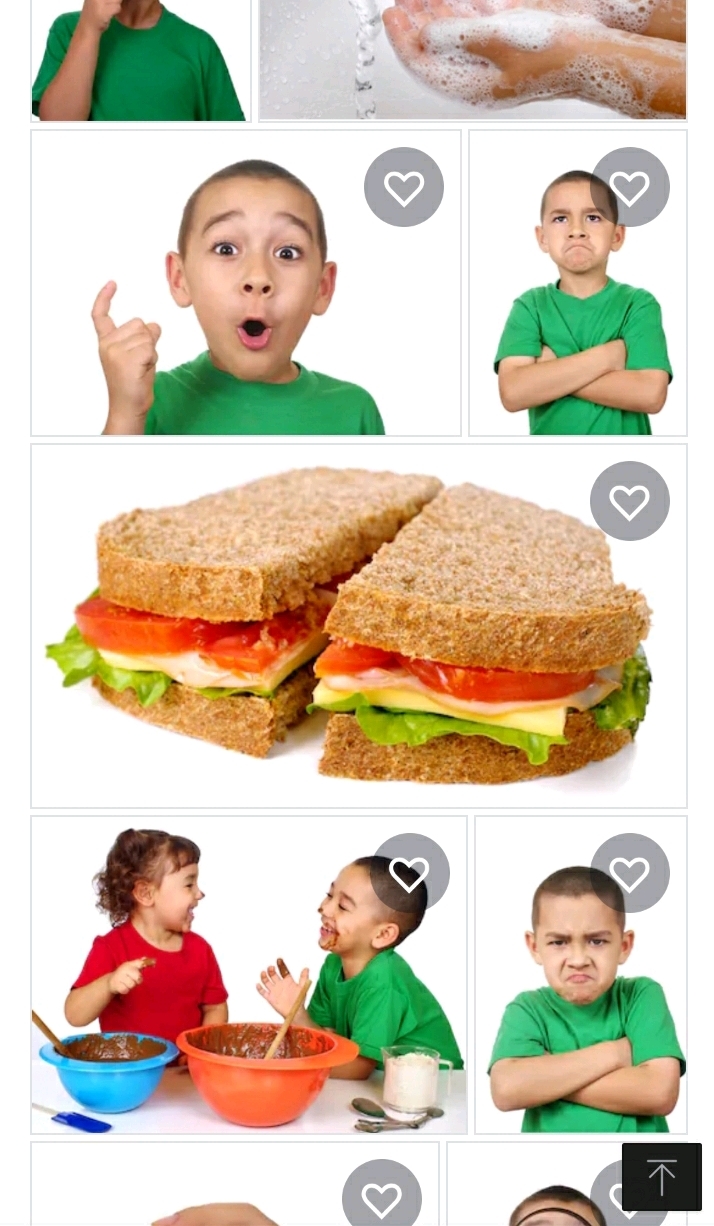The image size is (714, 1226).
Task: Add the sandwich photo to favorites
Action: [x=630, y=501]
